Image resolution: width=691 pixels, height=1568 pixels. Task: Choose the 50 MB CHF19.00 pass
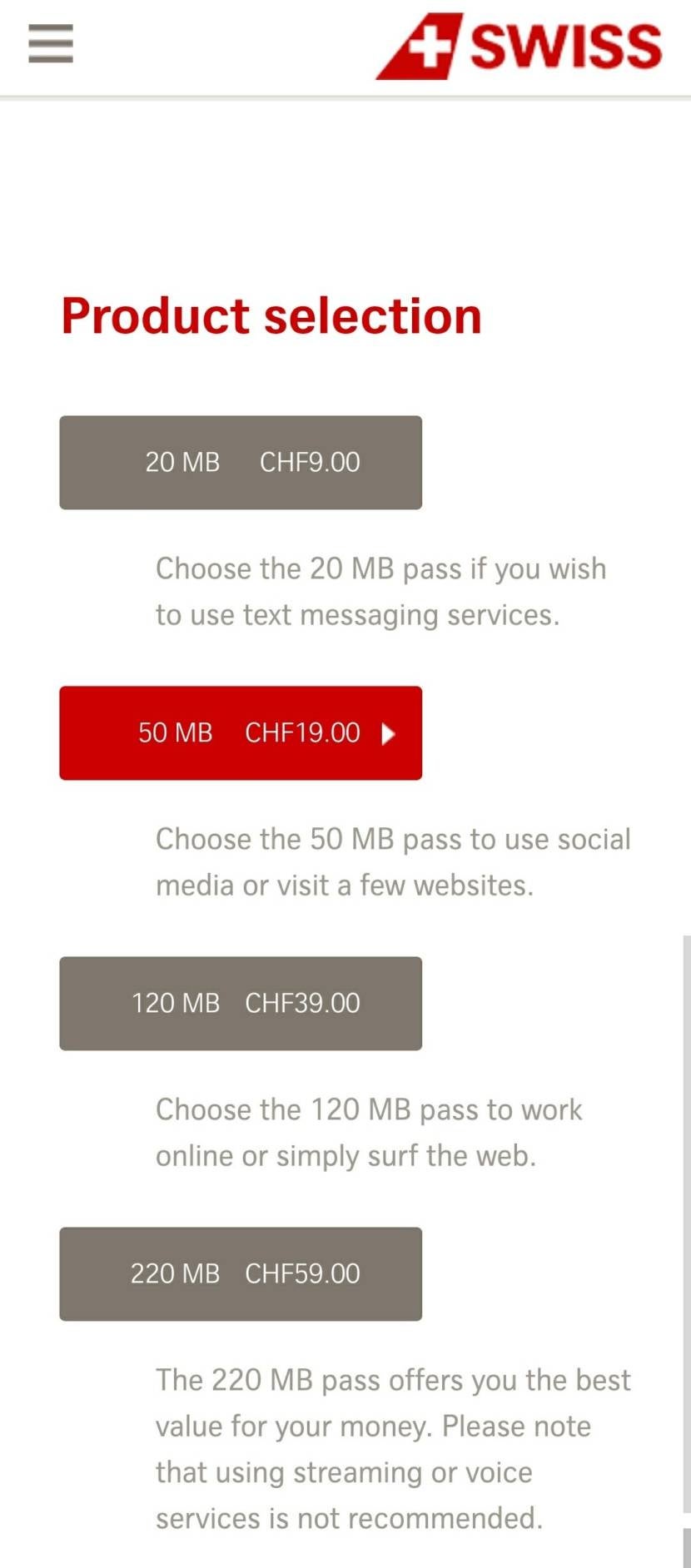click(241, 733)
